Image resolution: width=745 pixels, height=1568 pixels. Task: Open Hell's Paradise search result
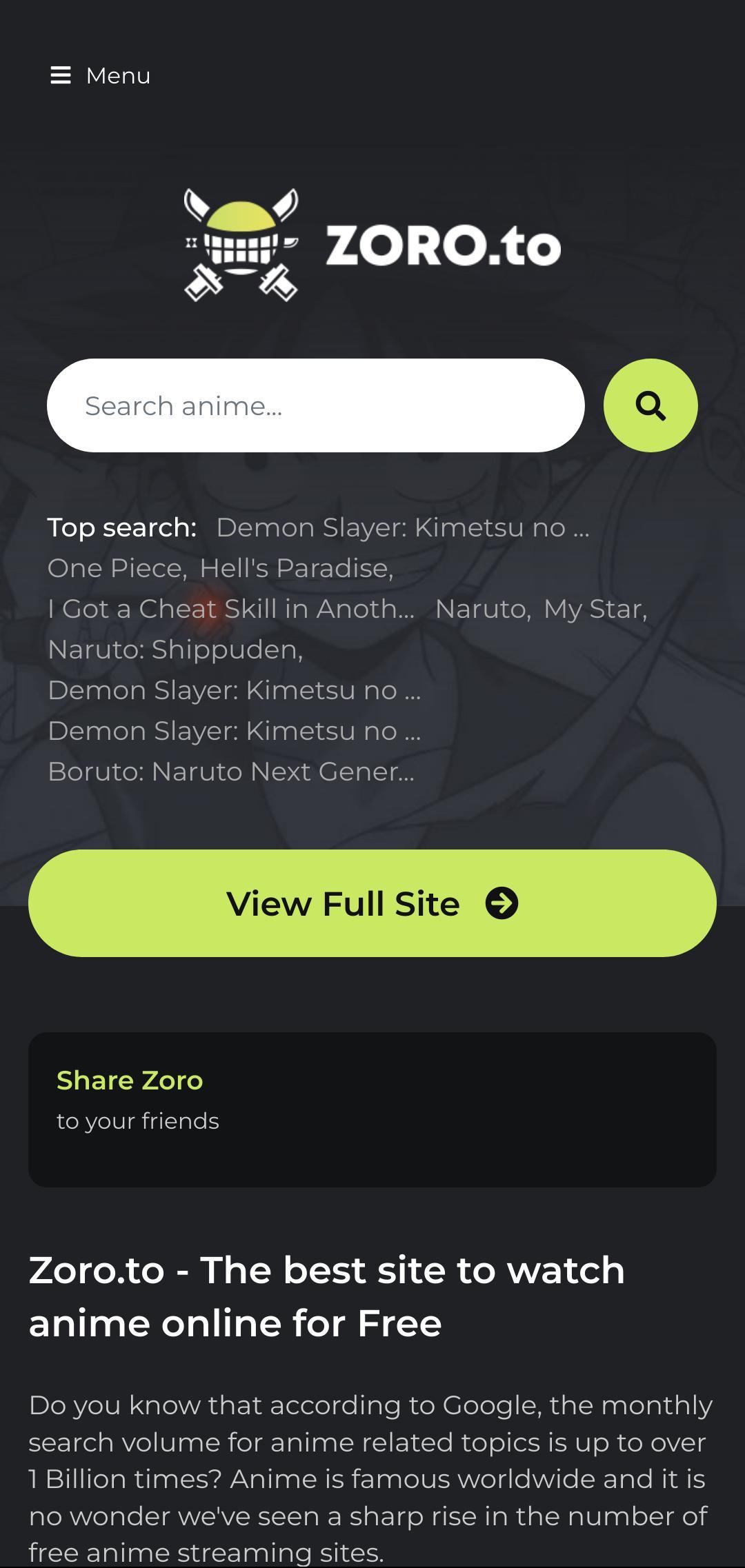(295, 568)
